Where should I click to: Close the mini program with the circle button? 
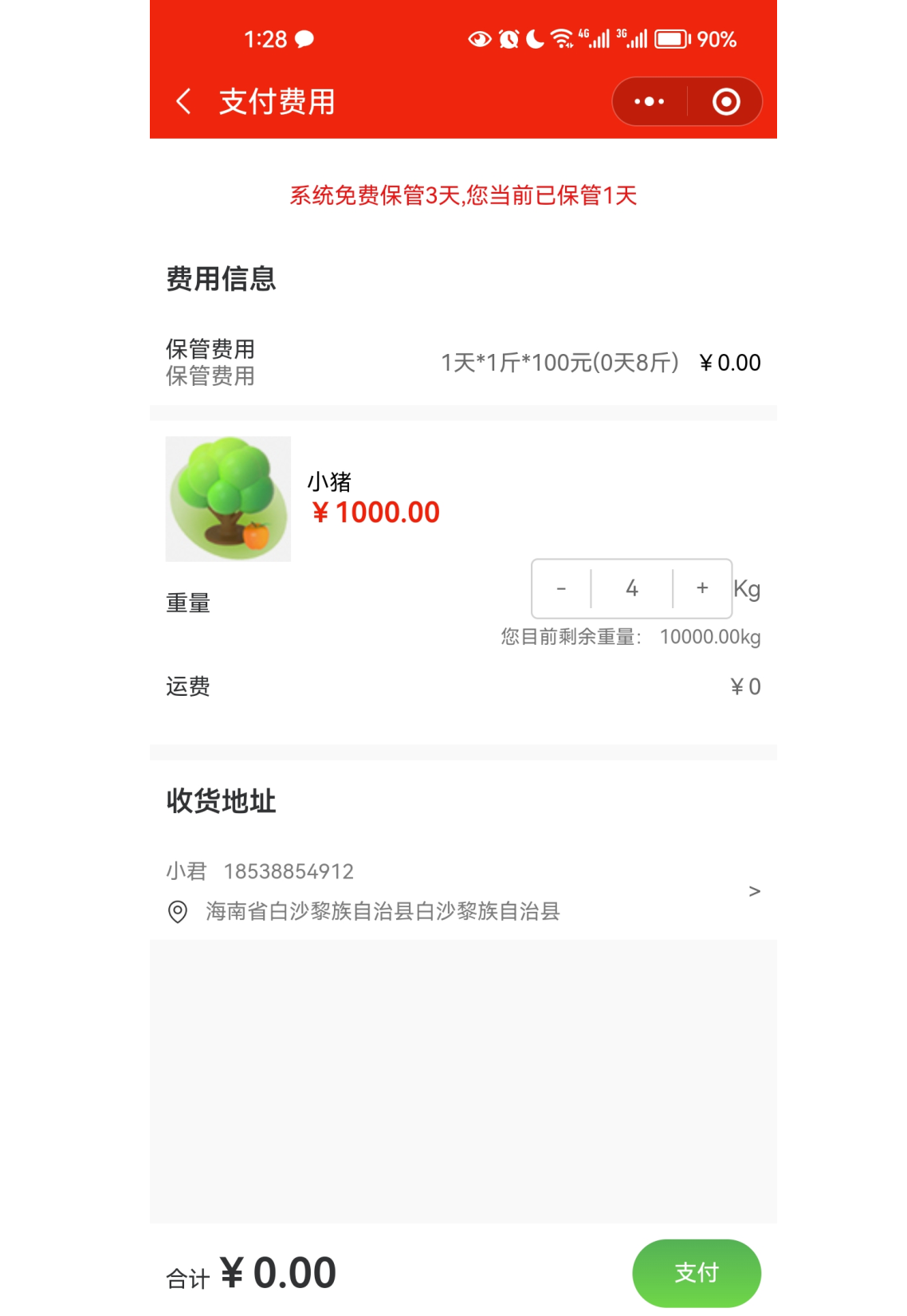point(725,101)
